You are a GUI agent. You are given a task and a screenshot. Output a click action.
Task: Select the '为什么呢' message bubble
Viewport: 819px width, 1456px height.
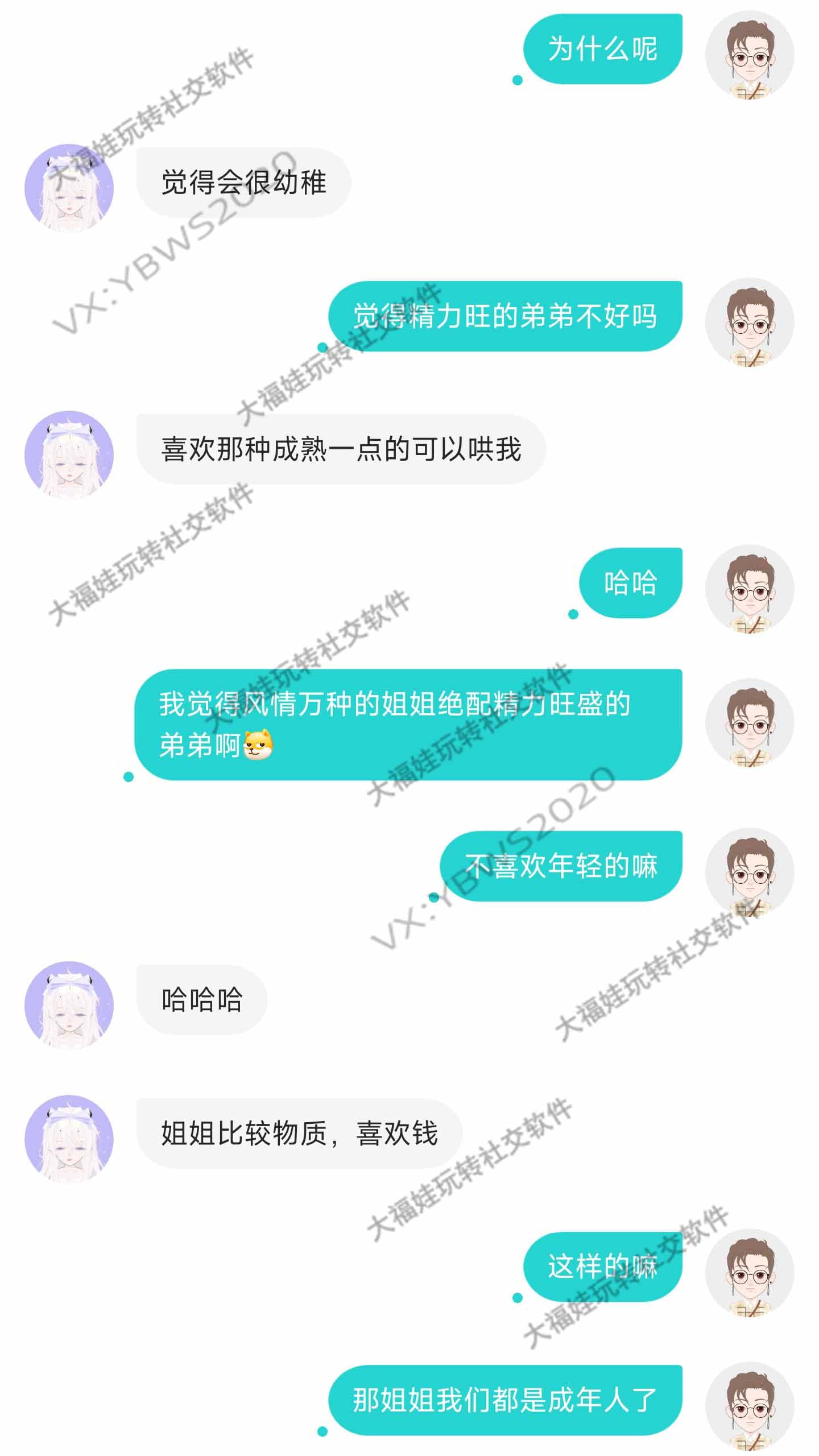603,51
